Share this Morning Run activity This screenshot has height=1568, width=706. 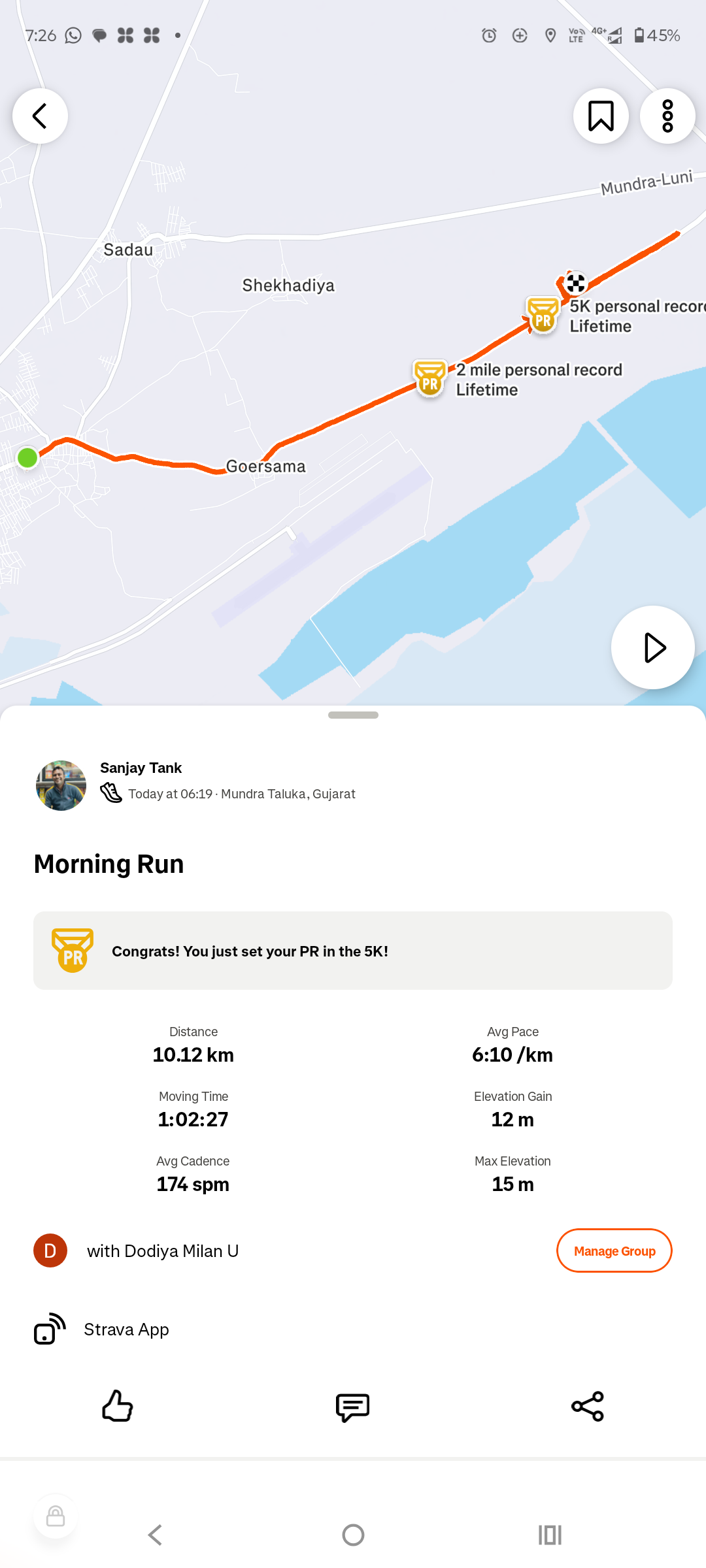coord(587,1406)
